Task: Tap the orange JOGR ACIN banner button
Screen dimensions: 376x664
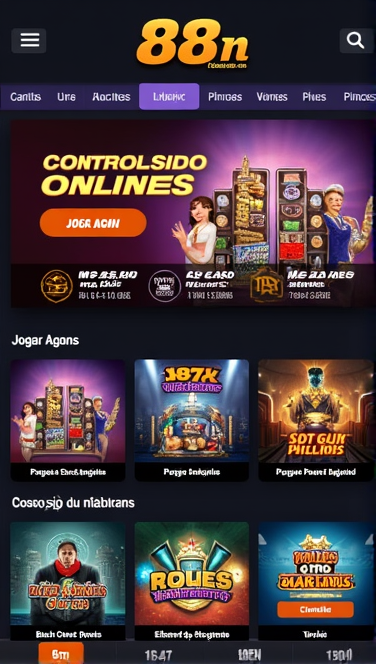Action: [x=93, y=223]
